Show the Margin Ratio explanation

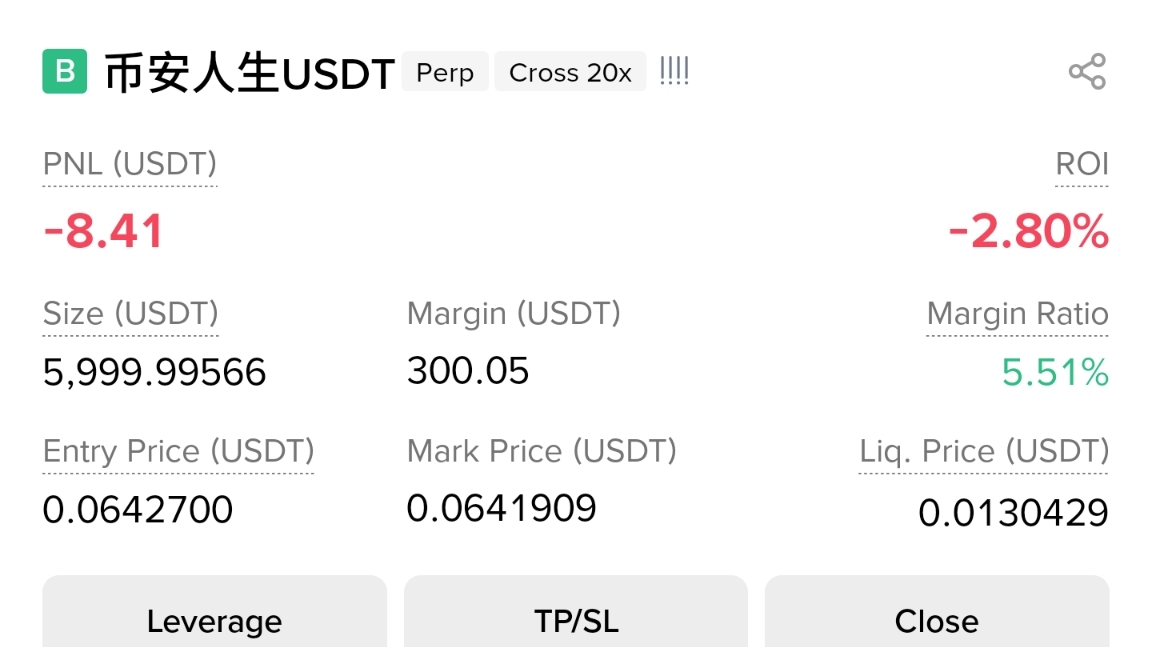1018,314
